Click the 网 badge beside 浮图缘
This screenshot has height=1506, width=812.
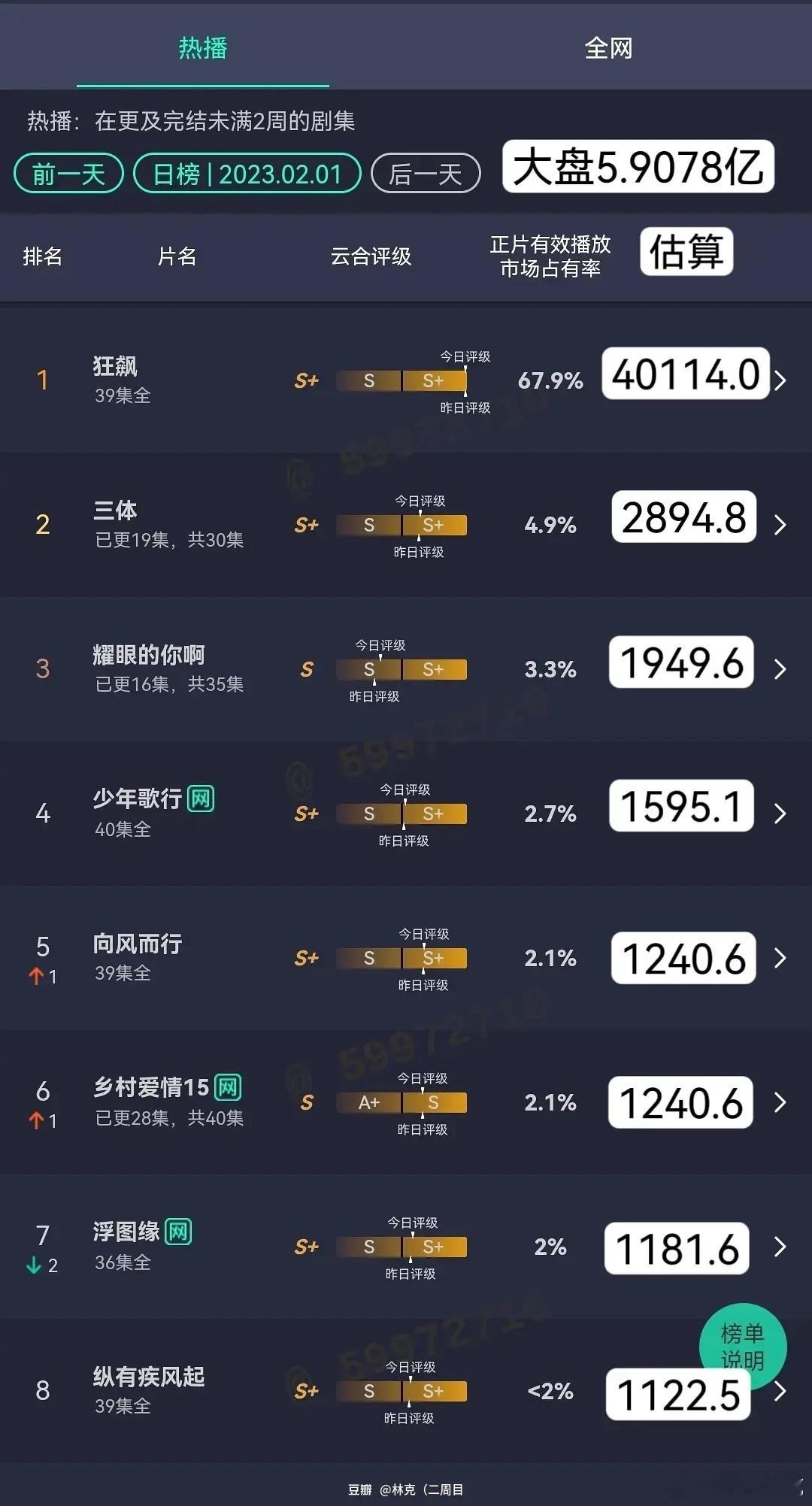[x=180, y=1231]
